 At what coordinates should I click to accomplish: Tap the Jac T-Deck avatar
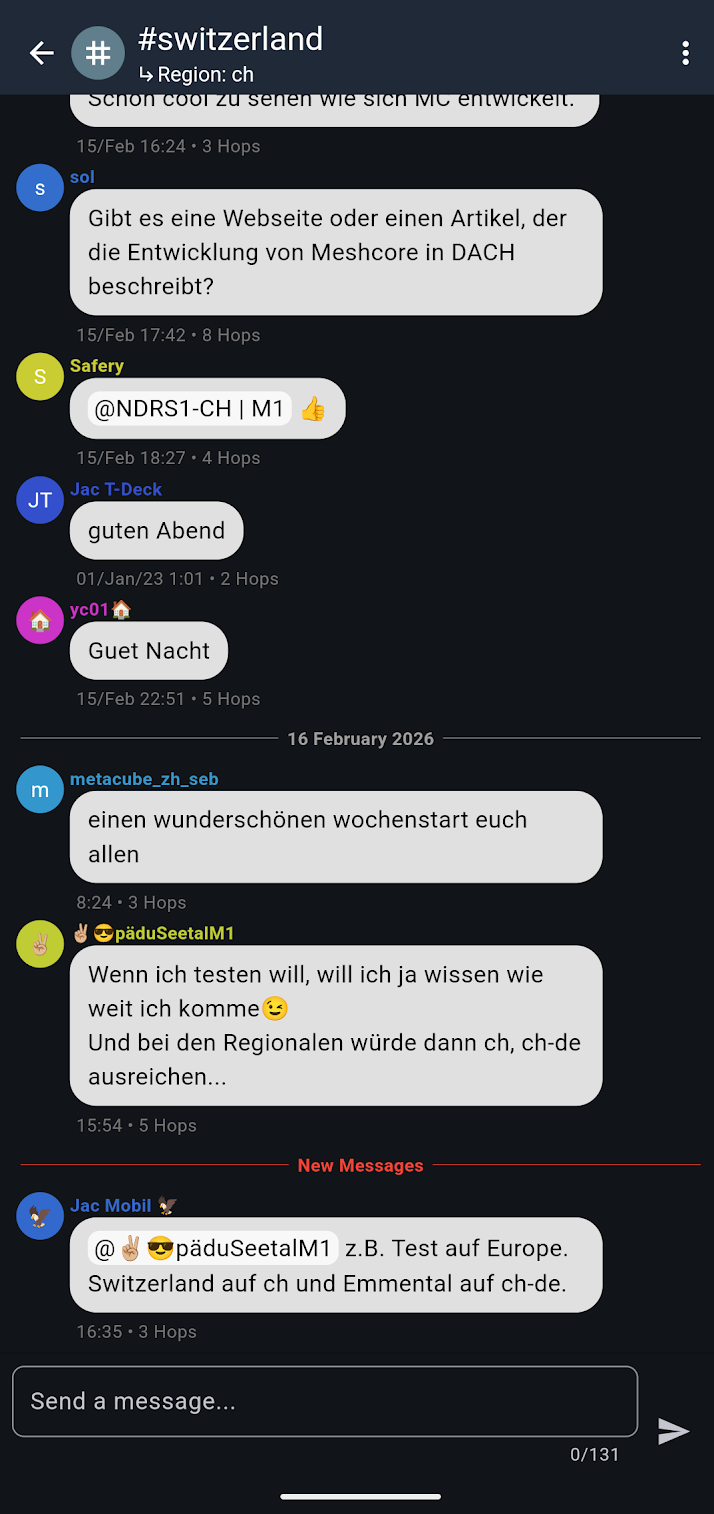pos(40,500)
